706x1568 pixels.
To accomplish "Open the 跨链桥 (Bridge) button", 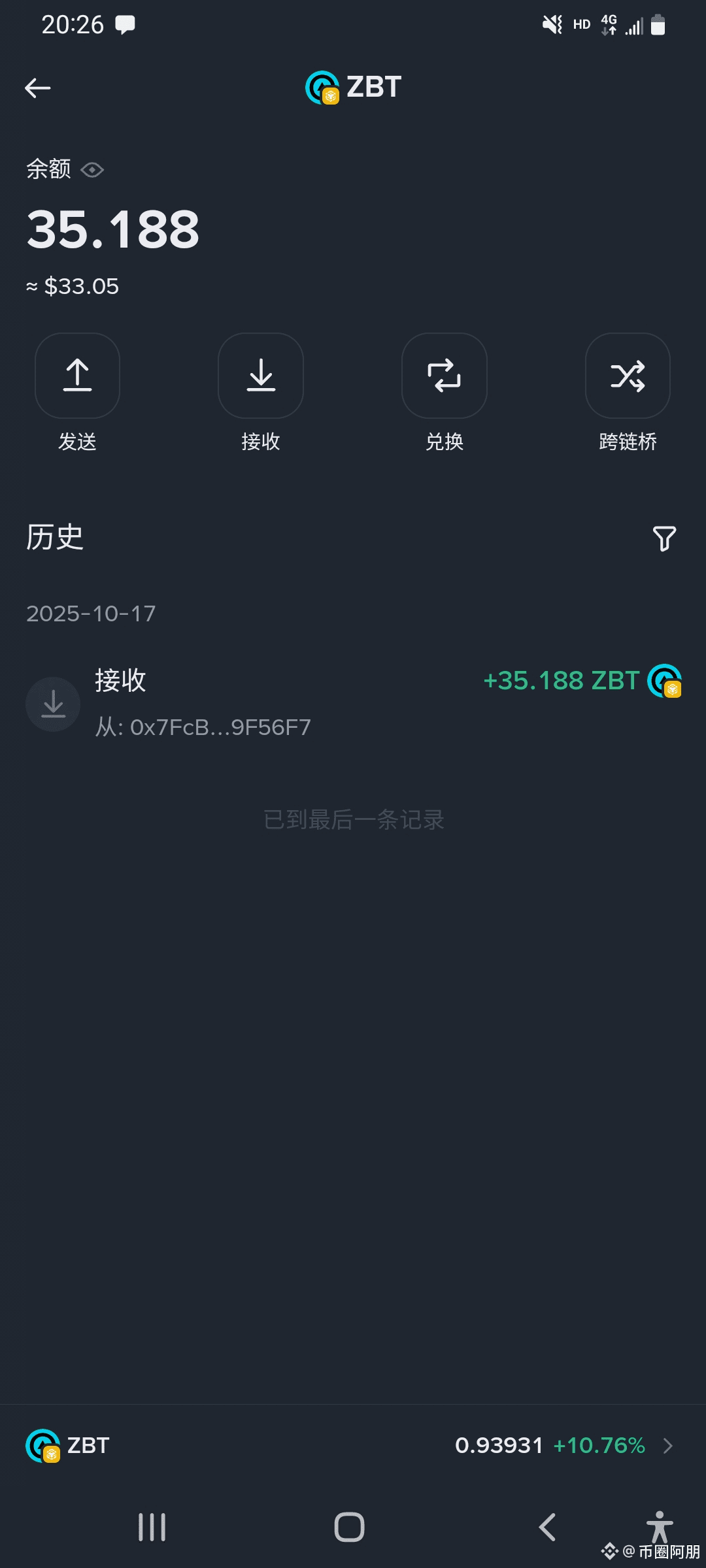I will click(628, 376).
